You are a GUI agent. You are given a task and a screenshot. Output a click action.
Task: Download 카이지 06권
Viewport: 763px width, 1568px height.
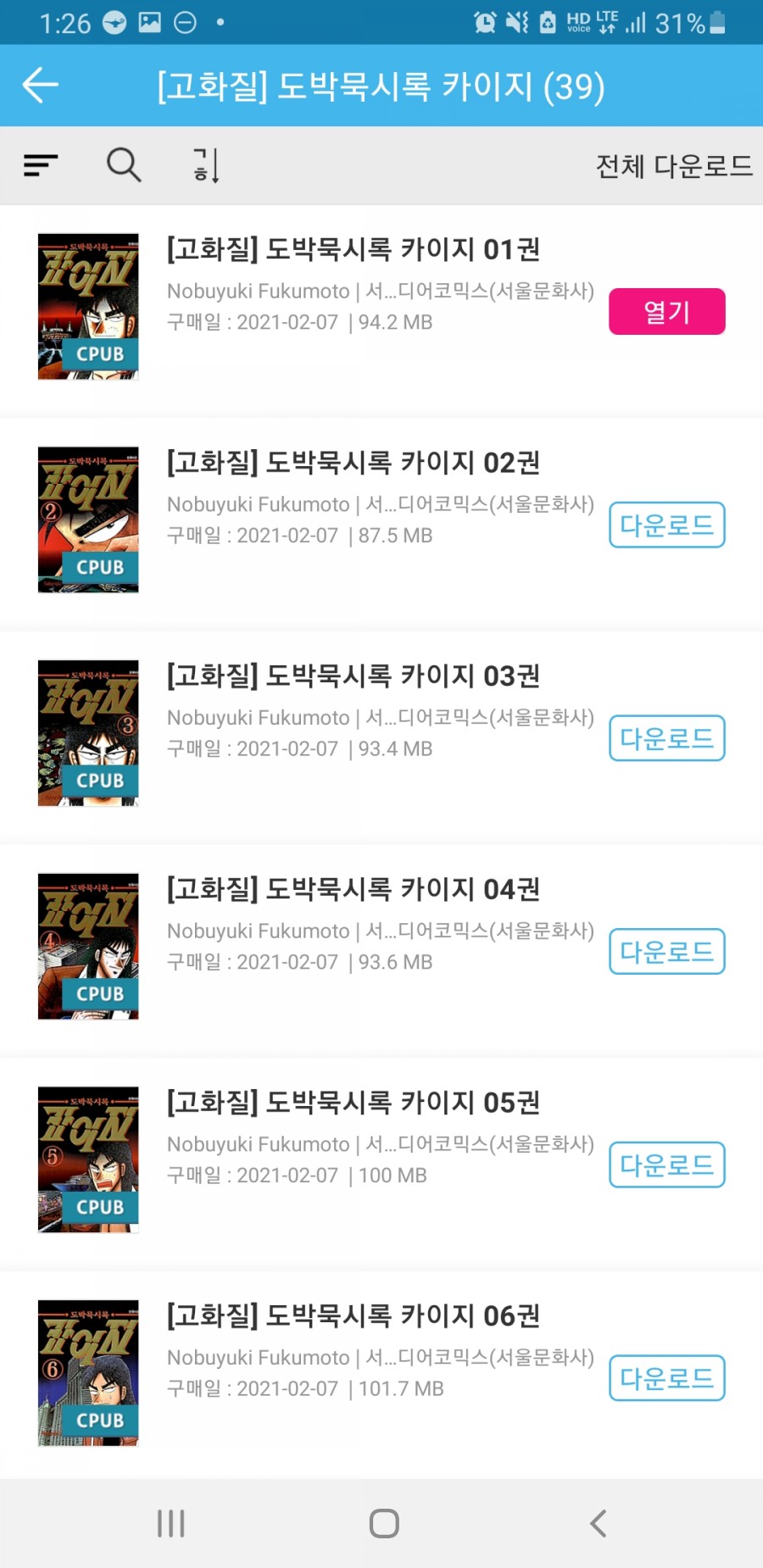point(666,1379)
